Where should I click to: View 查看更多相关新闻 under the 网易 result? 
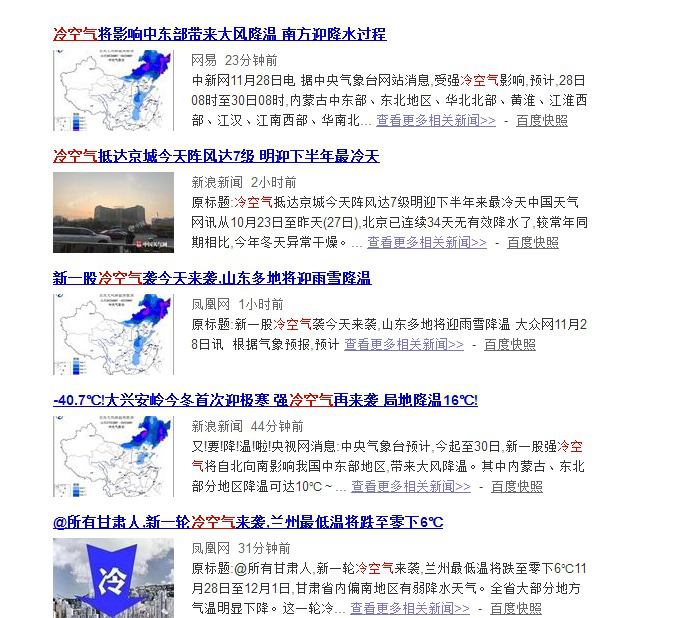tap(435, 120)
